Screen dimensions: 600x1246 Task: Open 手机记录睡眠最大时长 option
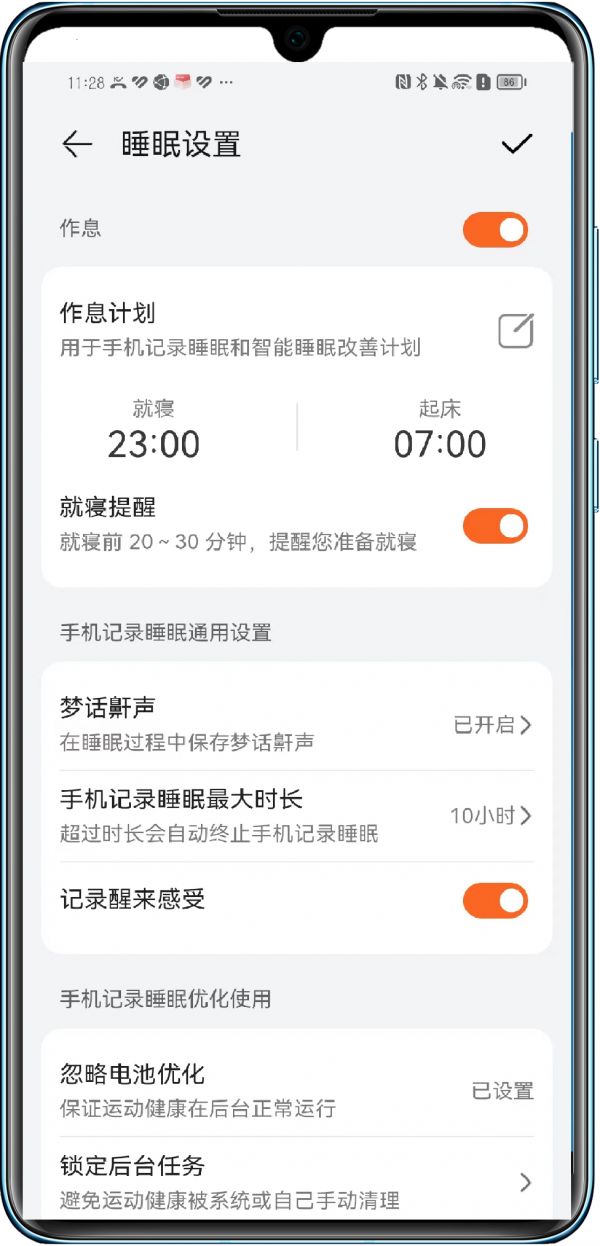[296, 816]
